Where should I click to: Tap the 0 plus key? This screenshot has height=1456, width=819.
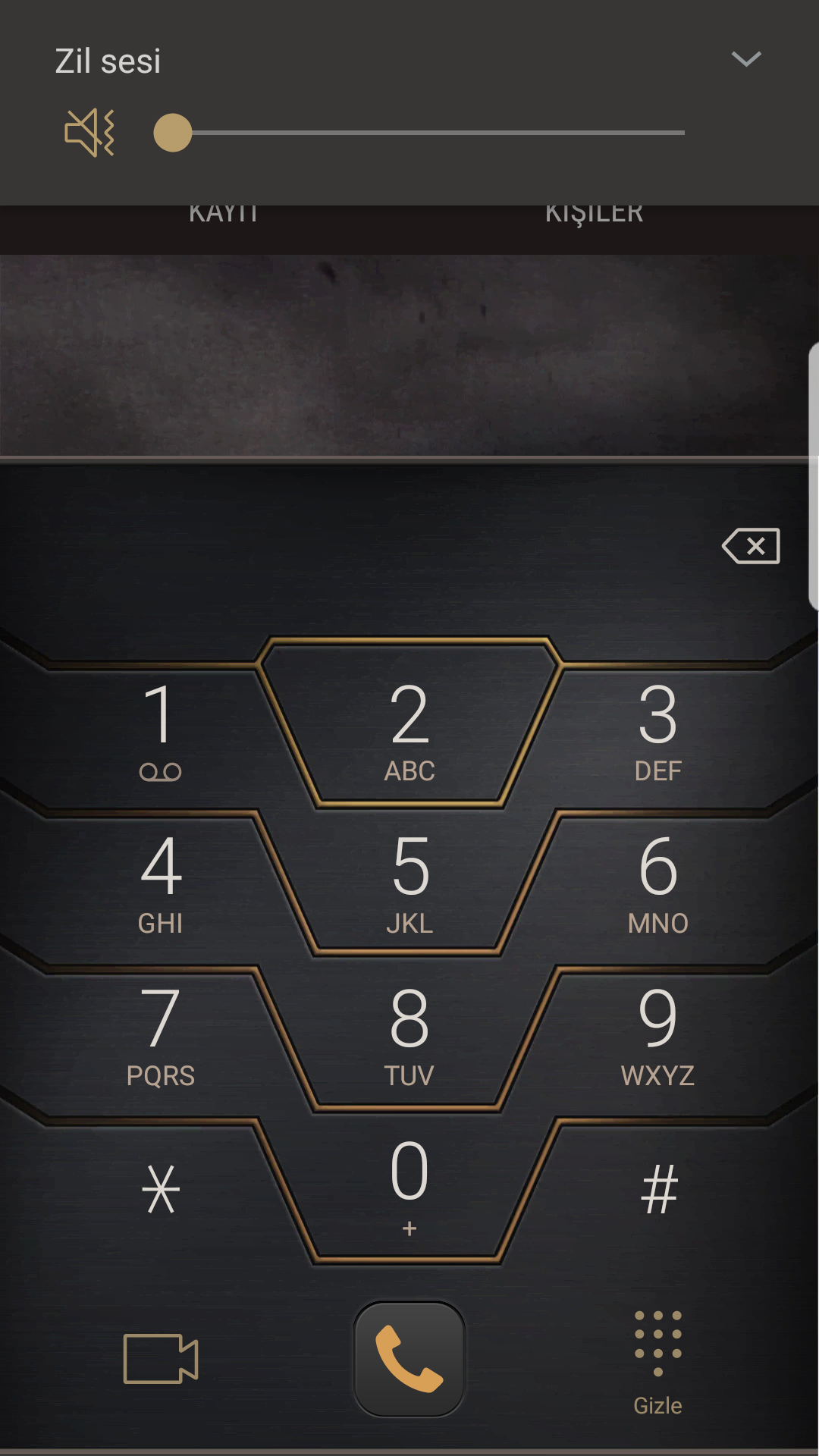pos(409,1188)
